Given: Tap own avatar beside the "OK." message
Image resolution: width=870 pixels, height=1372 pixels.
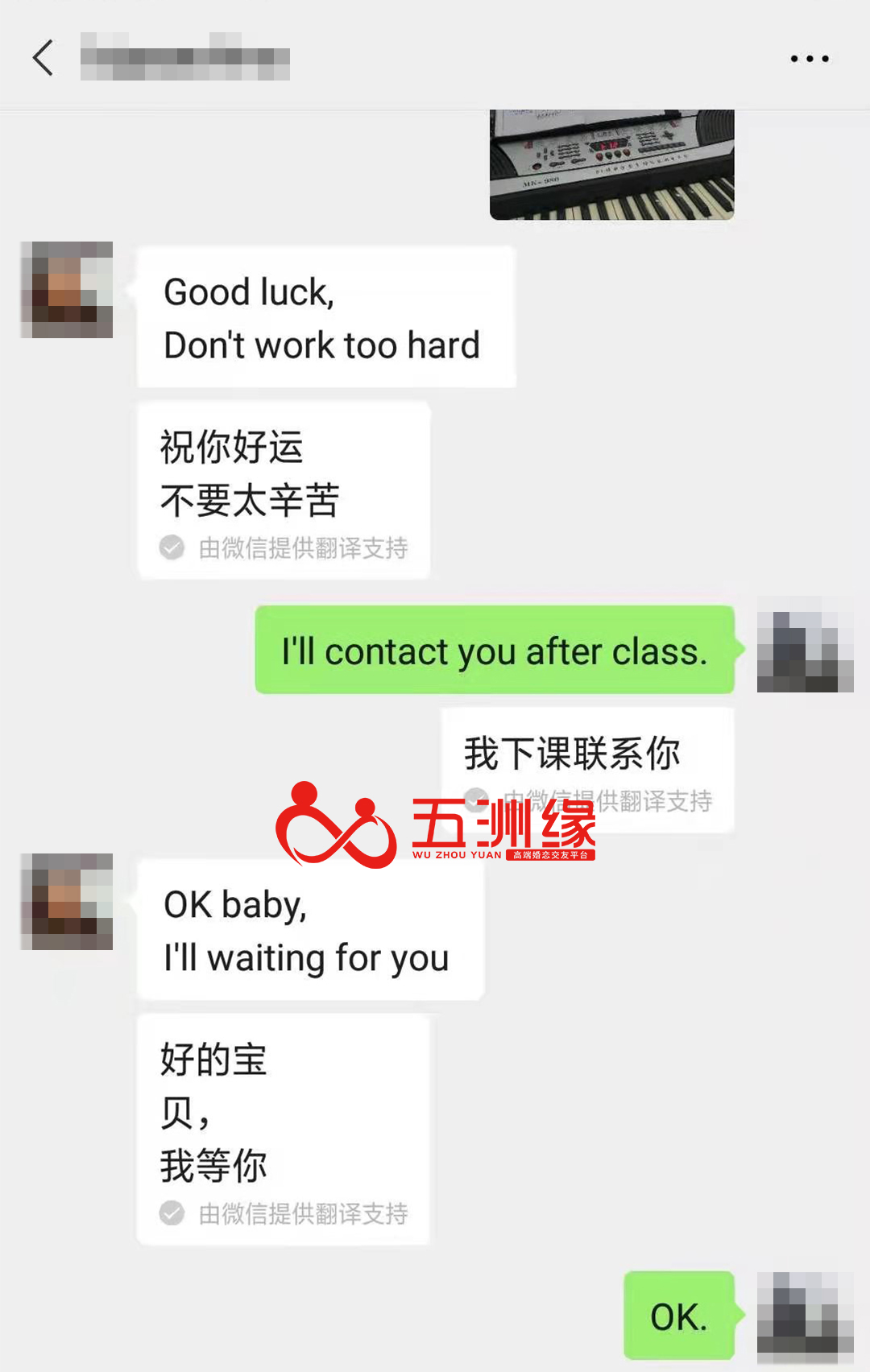Looking at the screenshot, I should coord(805,1317).
